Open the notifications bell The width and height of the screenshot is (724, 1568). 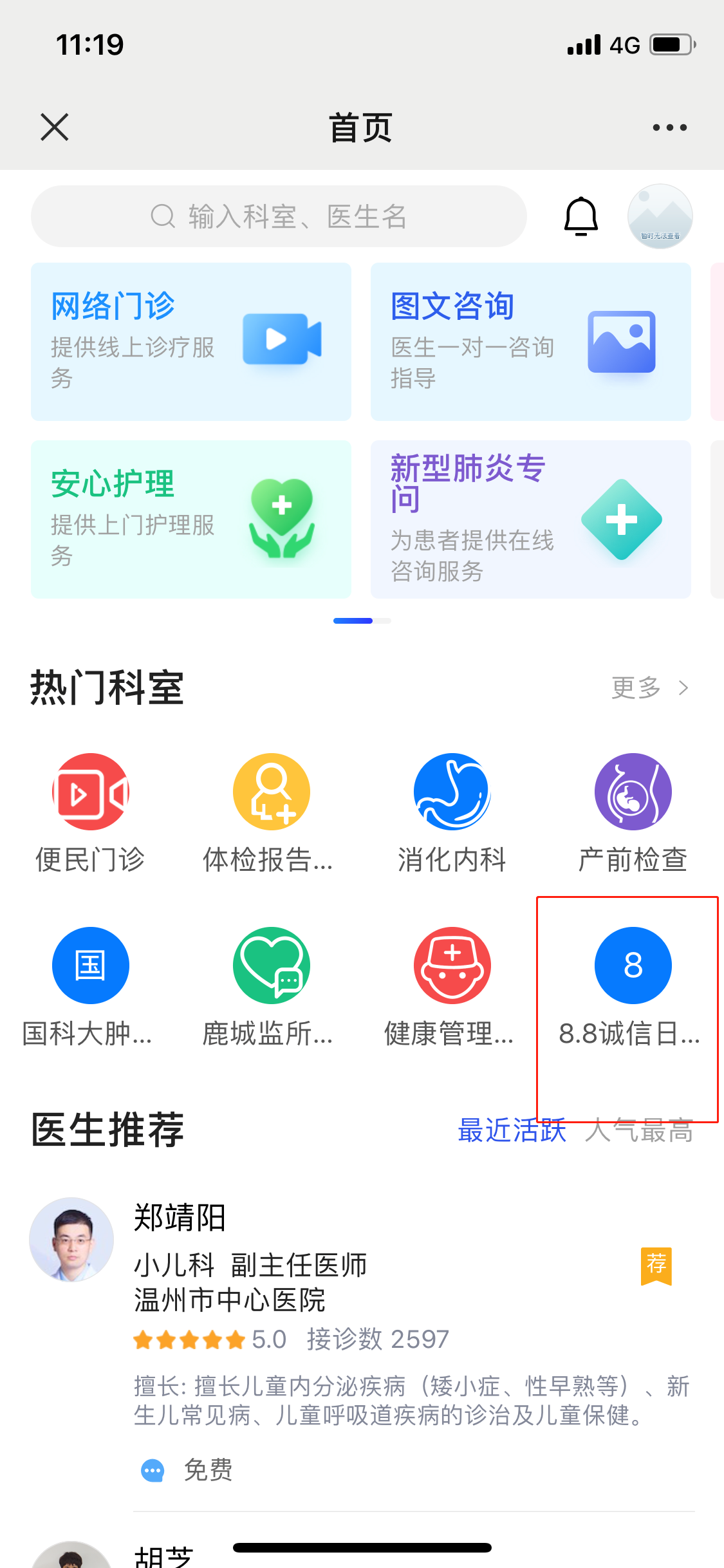581,216
